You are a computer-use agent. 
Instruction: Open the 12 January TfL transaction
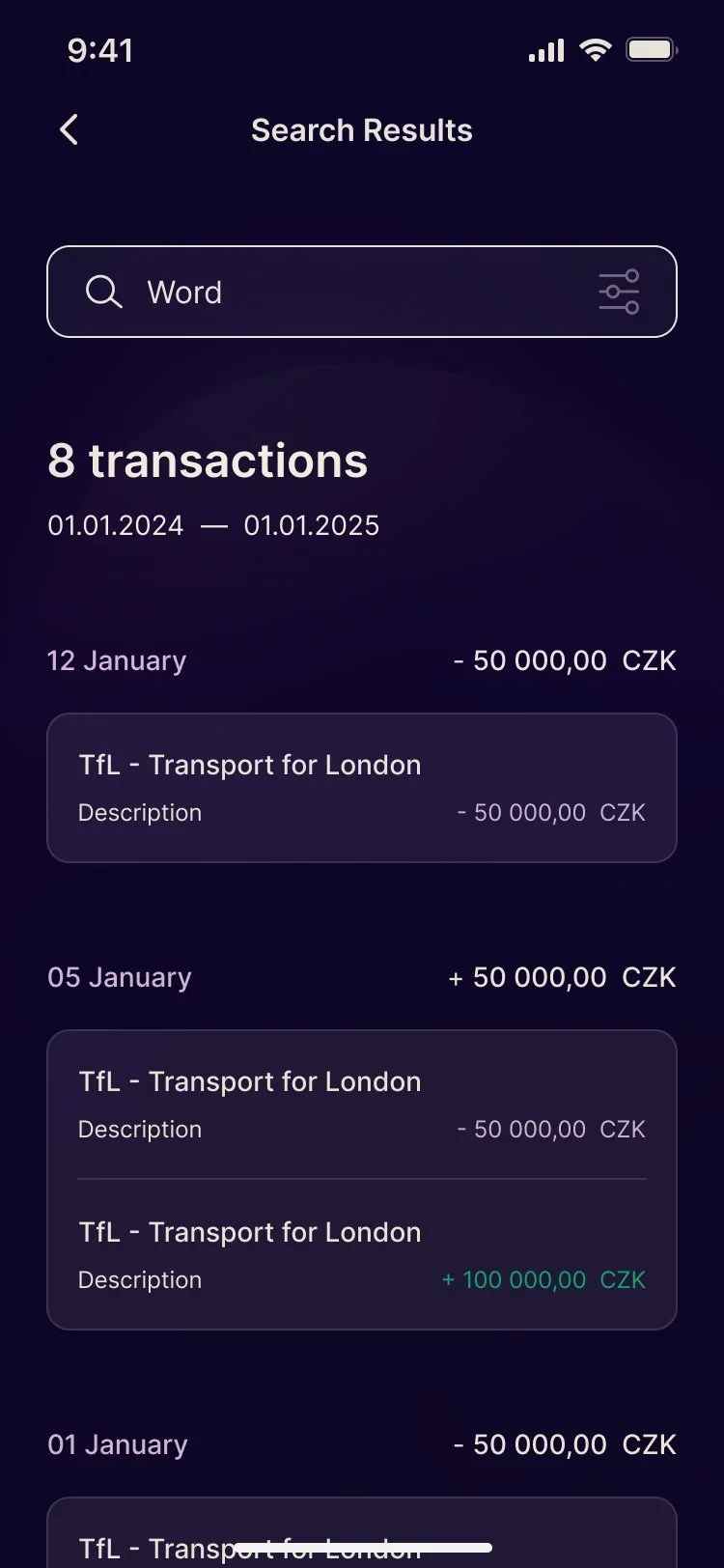coord(361,788)
